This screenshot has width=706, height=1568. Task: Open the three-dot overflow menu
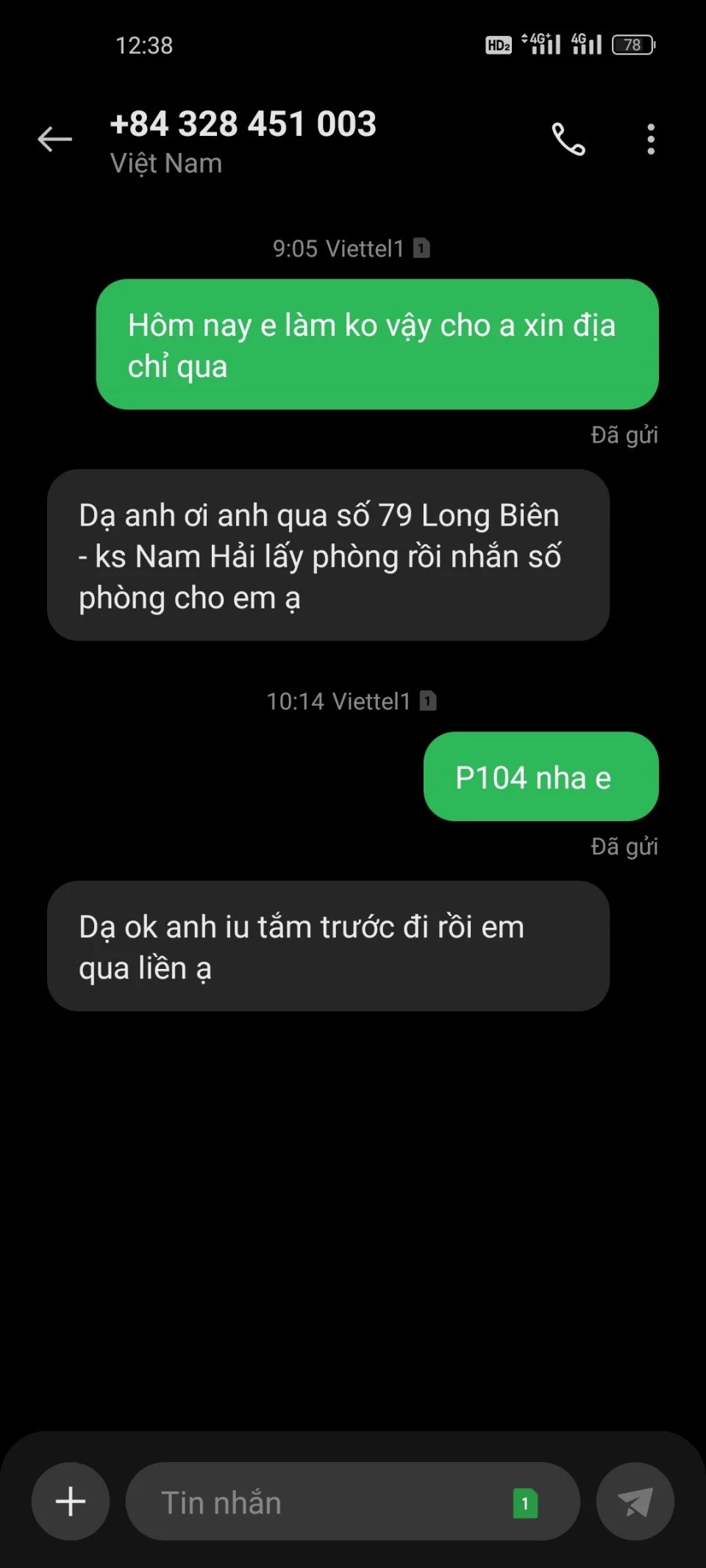click(651, 139)
